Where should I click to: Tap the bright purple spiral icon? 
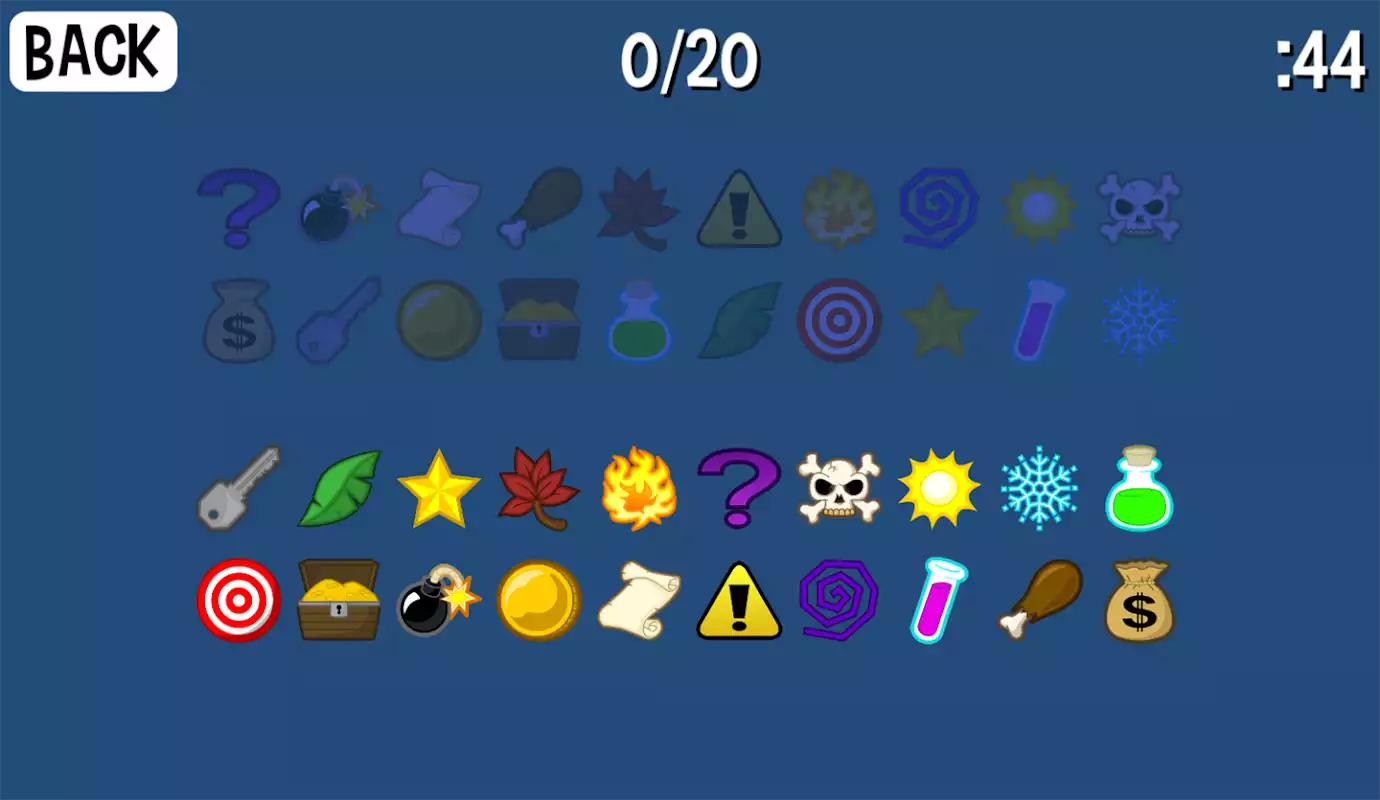(x=839, y=600)
